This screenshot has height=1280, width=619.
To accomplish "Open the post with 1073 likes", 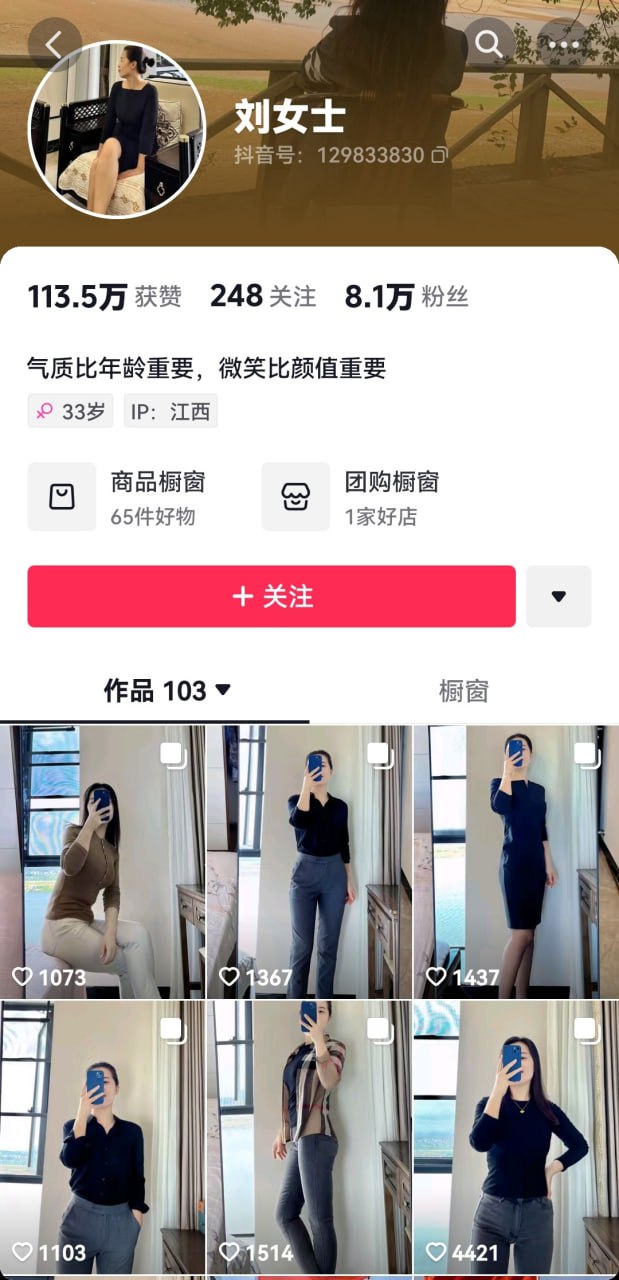I will pos(102,860).
